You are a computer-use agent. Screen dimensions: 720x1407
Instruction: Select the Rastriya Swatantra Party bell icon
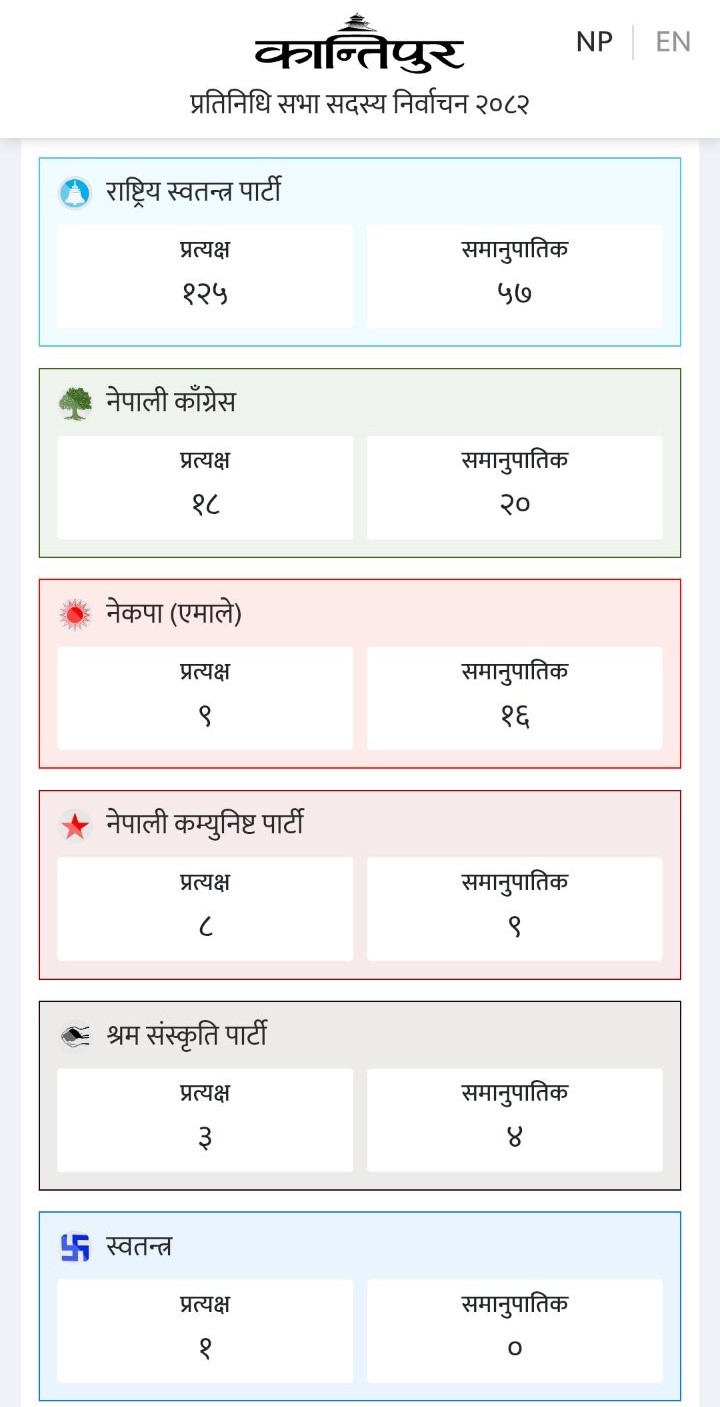coord(73,191)
